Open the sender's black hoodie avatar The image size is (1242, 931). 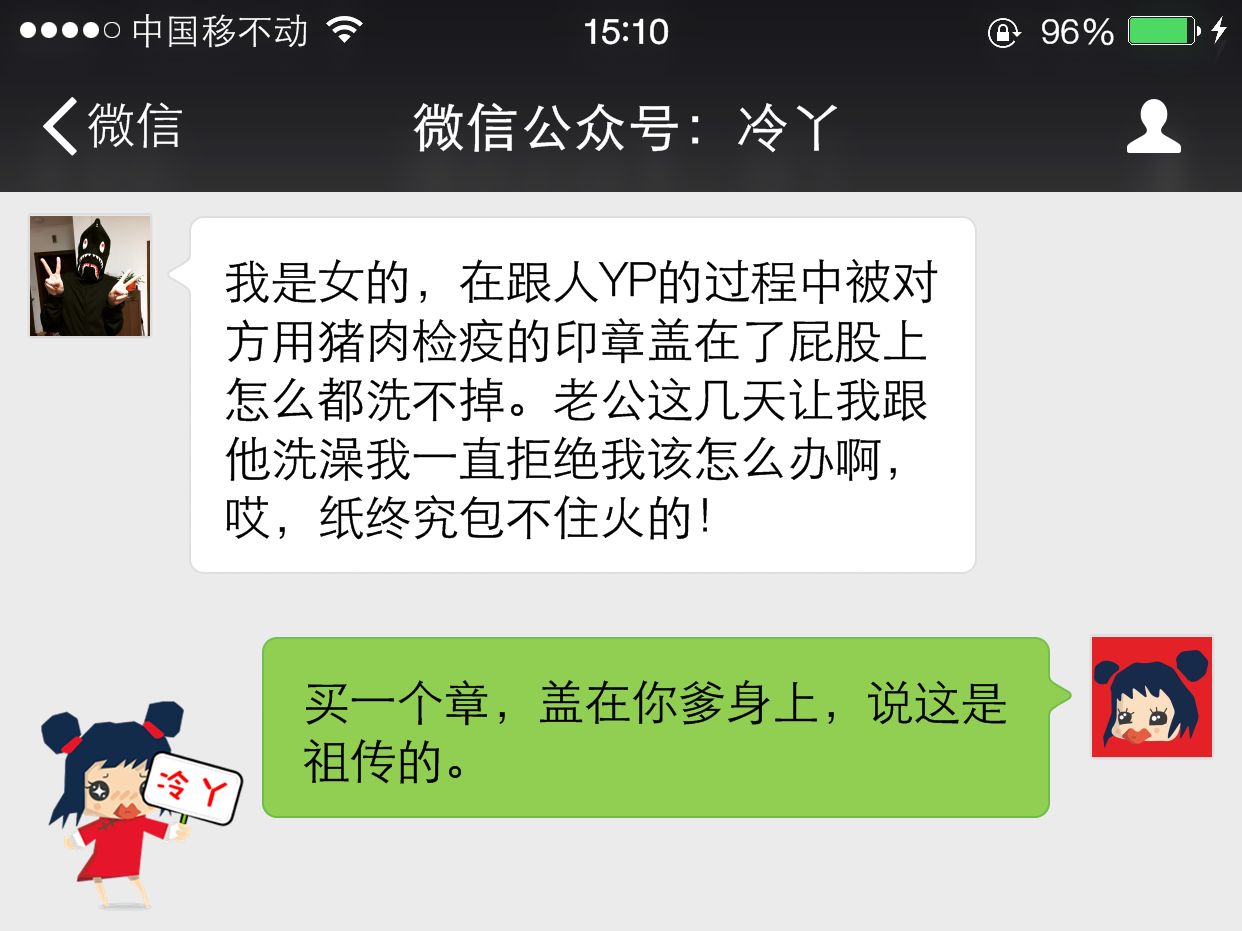[90, 276]
